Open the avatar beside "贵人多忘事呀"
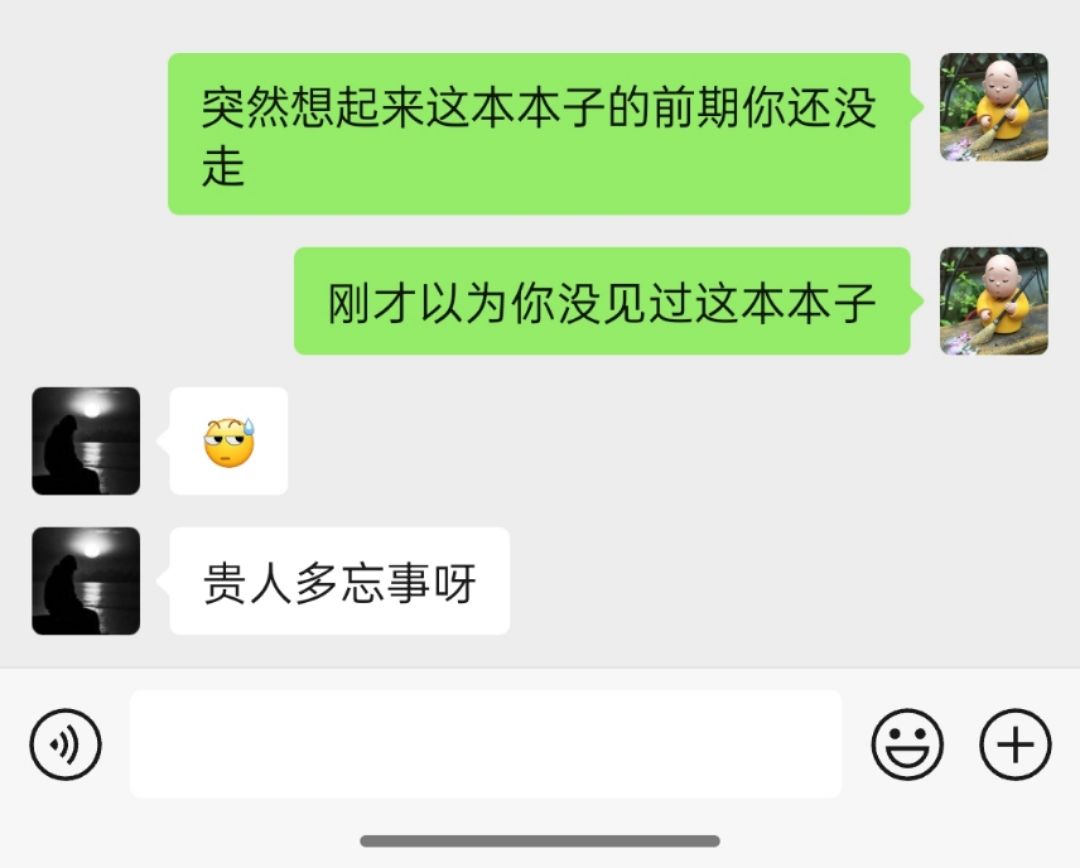The width and height of the screenshot is (1080, 868). tap(86, 581)
